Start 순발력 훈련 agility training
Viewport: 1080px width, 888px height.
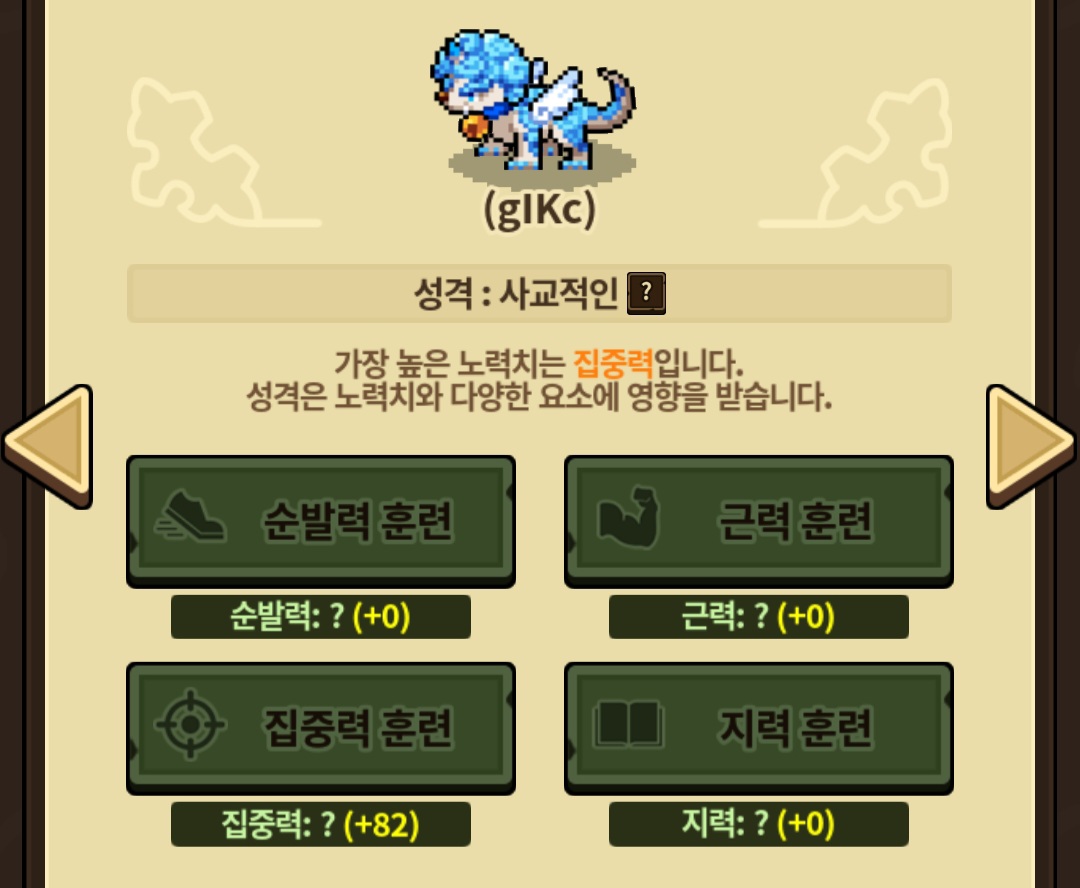321,522
